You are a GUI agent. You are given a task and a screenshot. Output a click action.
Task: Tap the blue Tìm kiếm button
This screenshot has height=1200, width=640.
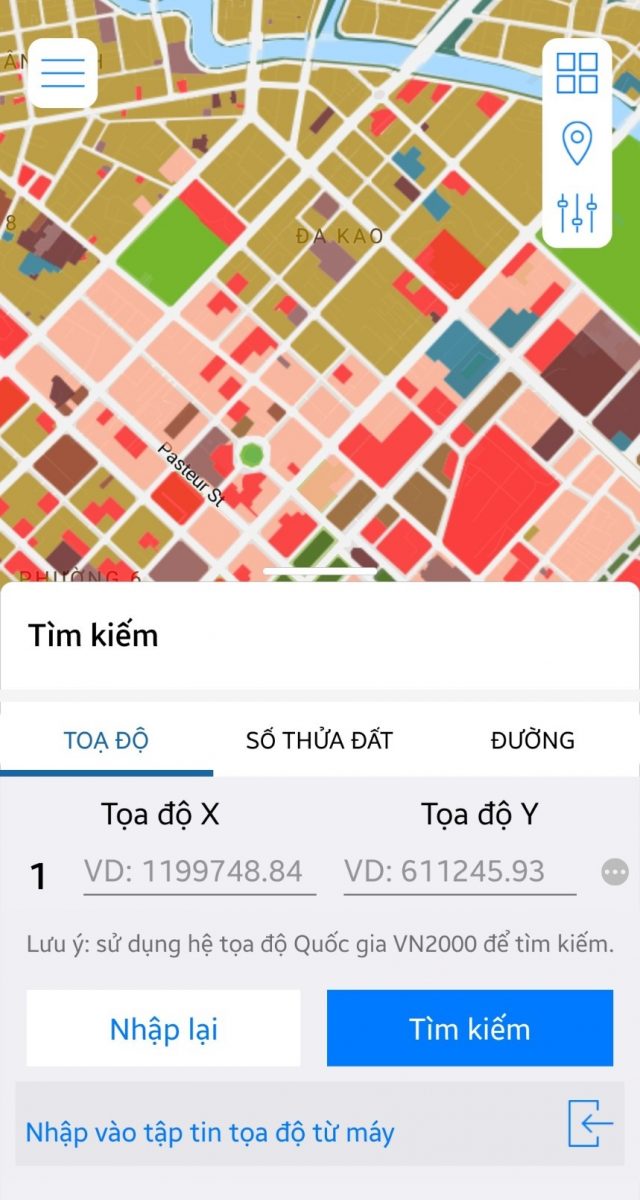click(469, 1028)
